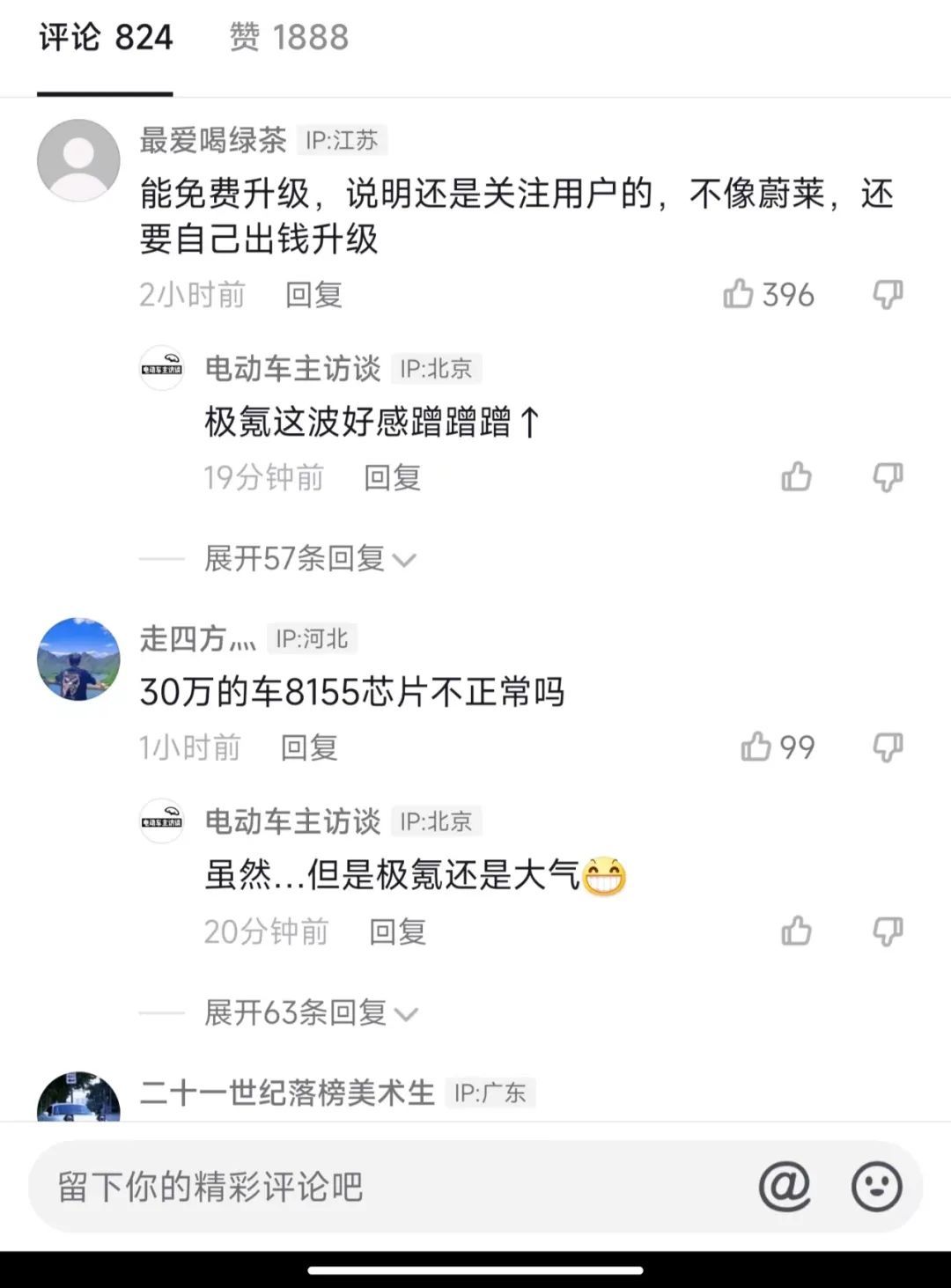Select the 评论 824 tab
951x1288 pixels.
click(x=106, y=38)
